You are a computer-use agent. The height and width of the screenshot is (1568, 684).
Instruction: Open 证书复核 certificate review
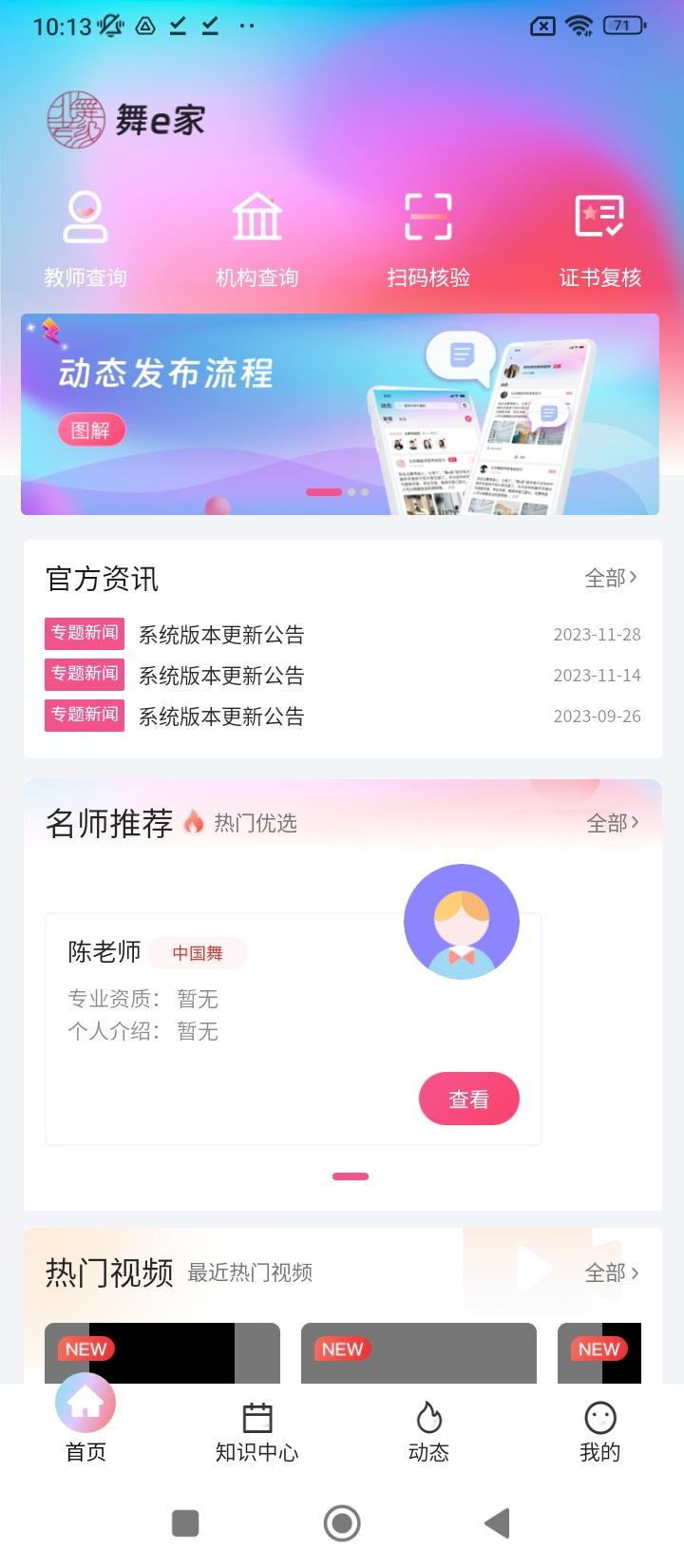[598, 217]
